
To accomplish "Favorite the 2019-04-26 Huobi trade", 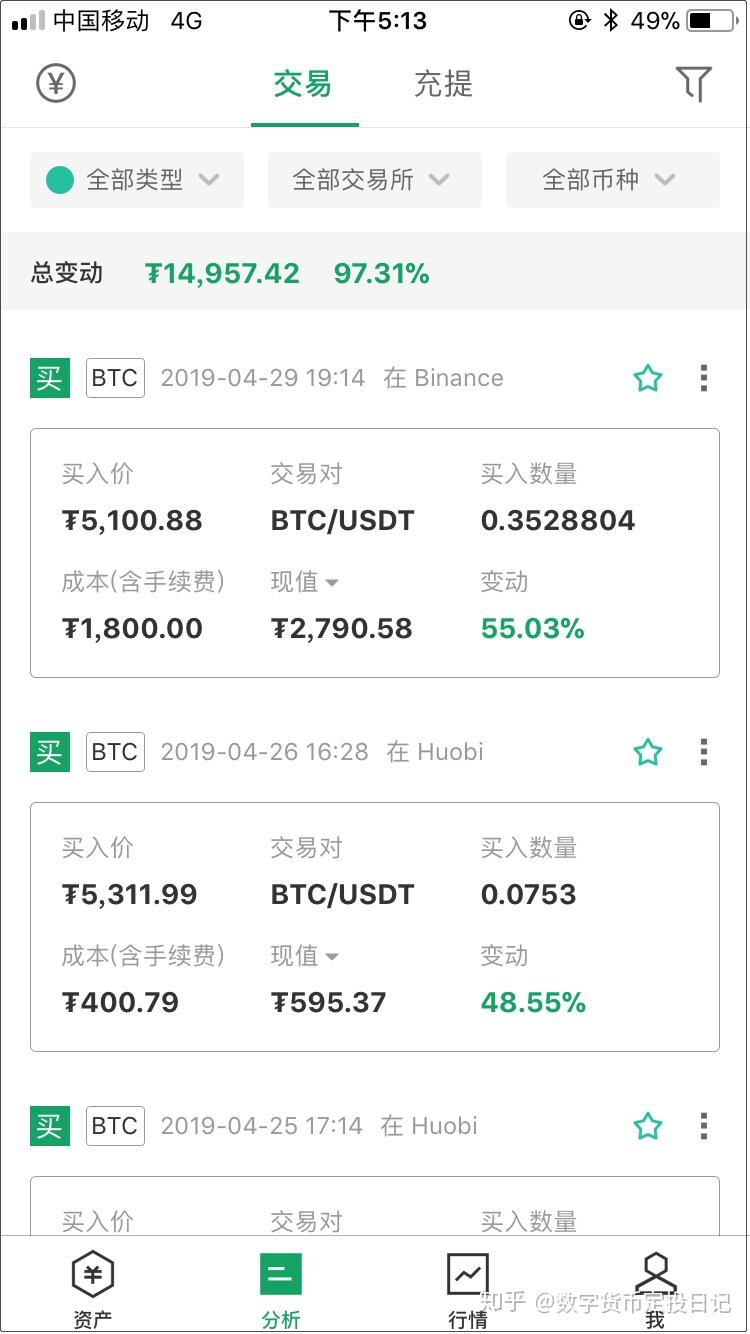I will pyautogui.click(x=647, y=752).
